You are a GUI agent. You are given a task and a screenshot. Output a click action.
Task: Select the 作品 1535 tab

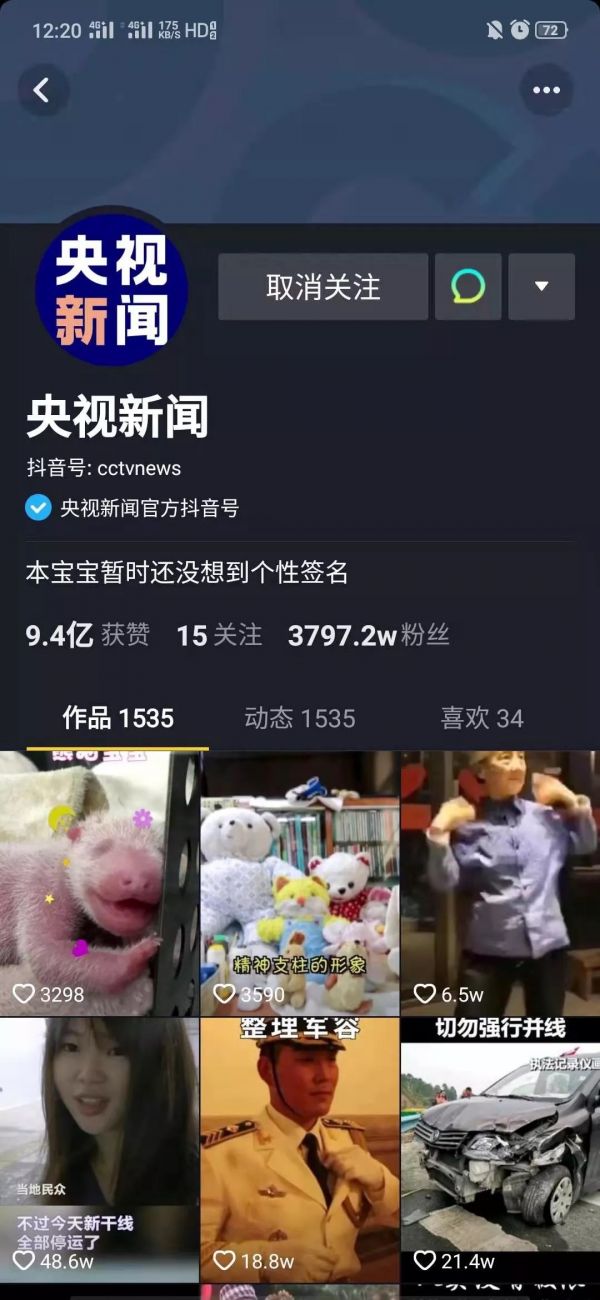(x=118, y=718)
